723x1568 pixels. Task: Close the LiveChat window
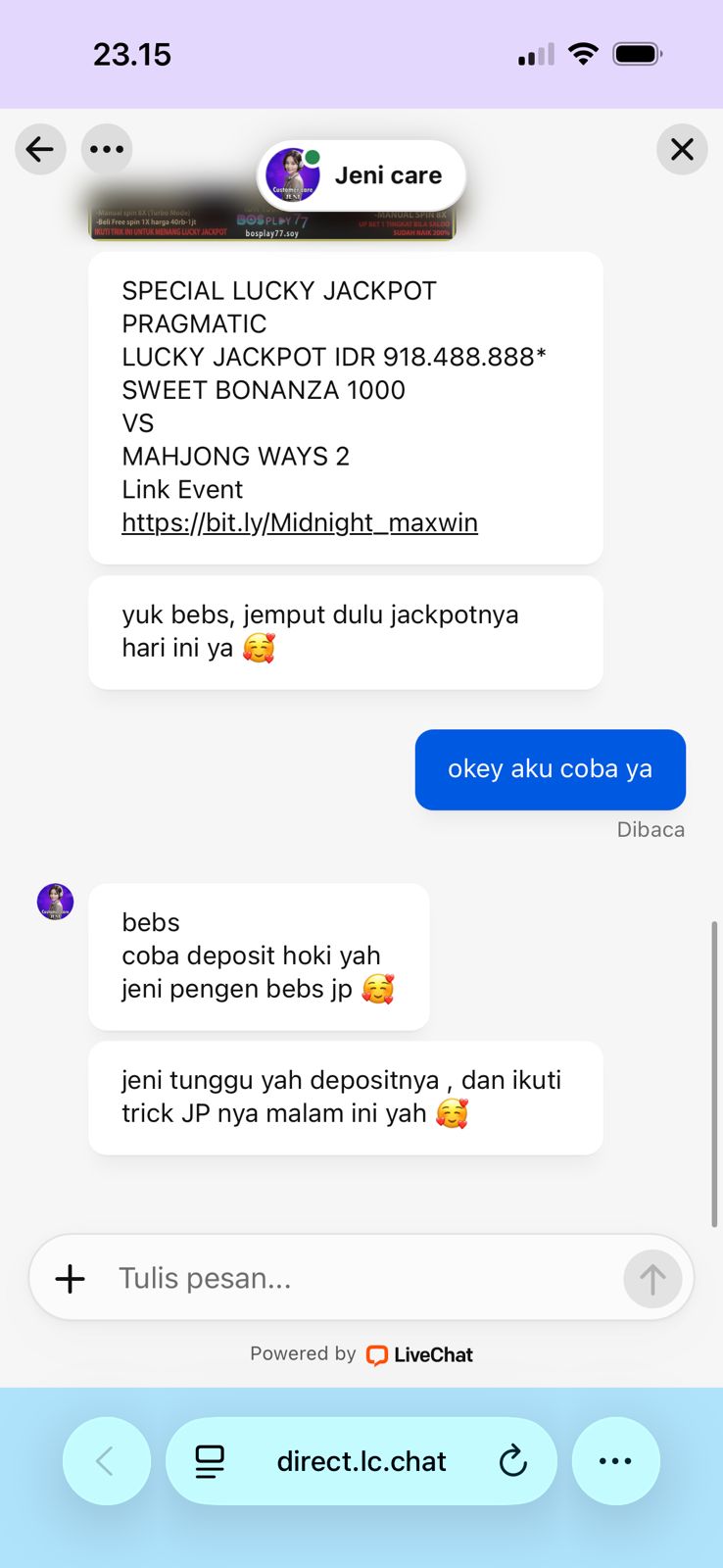[x=682, y=150]
